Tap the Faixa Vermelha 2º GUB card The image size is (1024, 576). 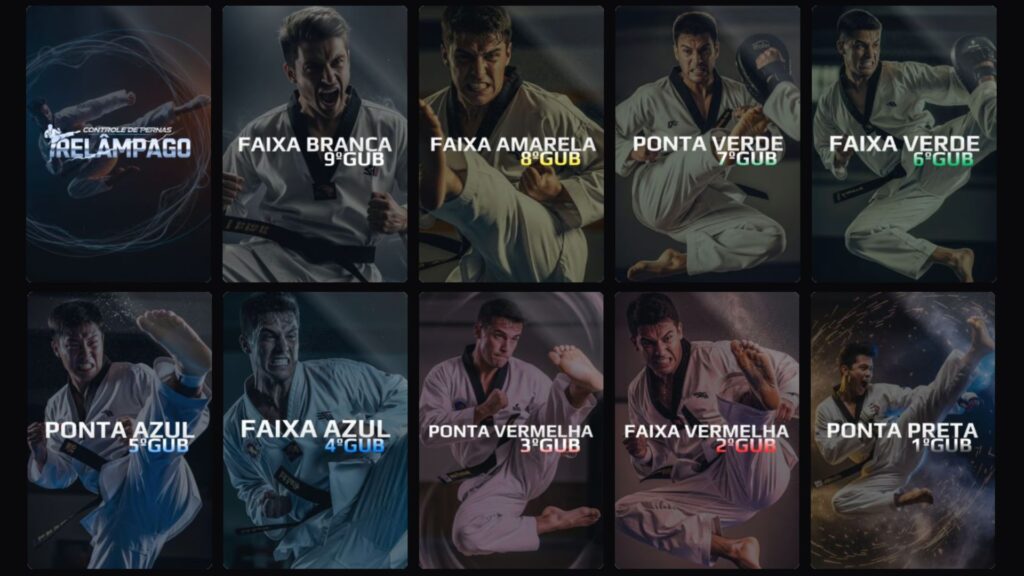707,430
